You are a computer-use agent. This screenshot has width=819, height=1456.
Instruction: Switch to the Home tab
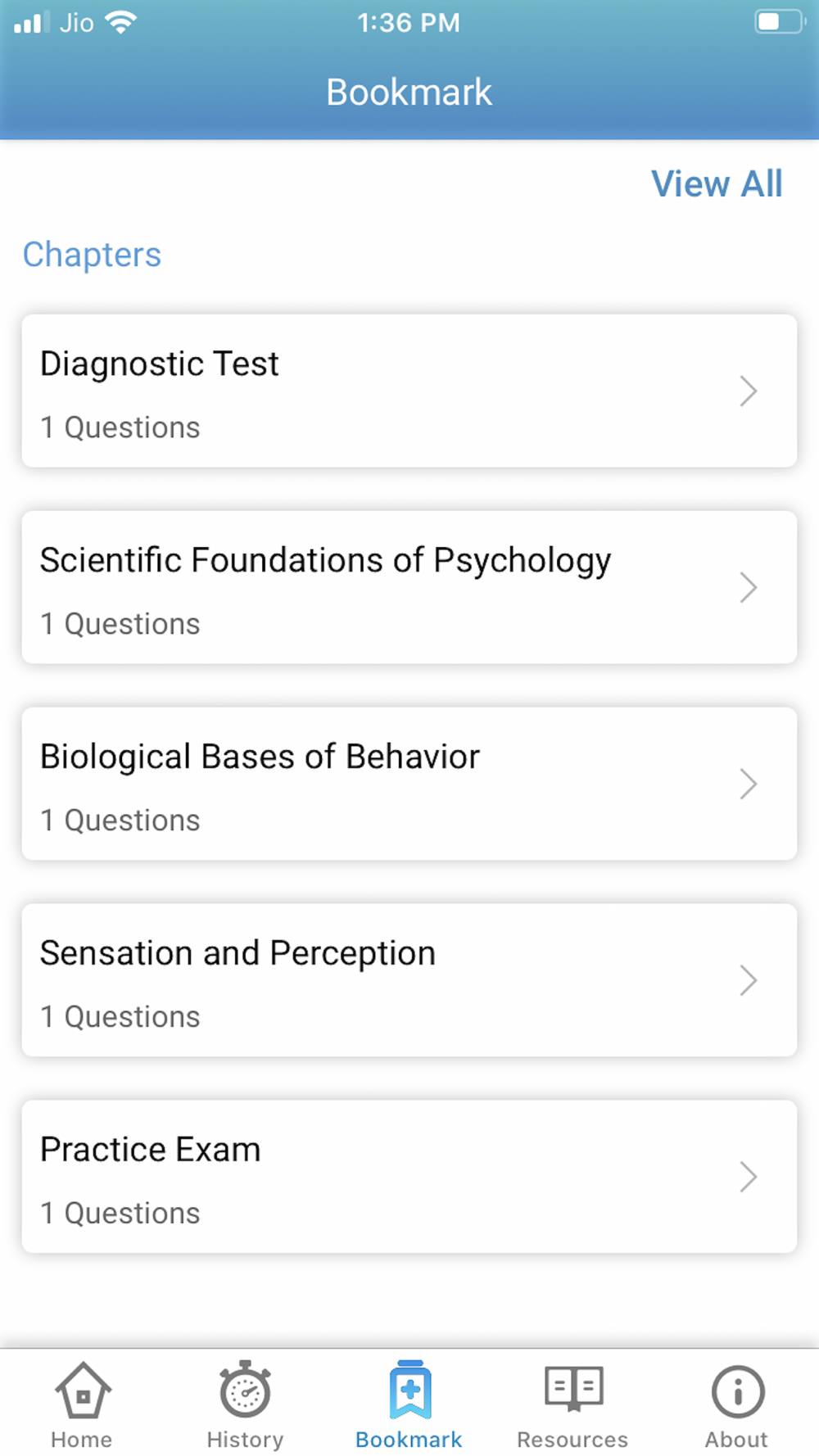click(82, 1404)
